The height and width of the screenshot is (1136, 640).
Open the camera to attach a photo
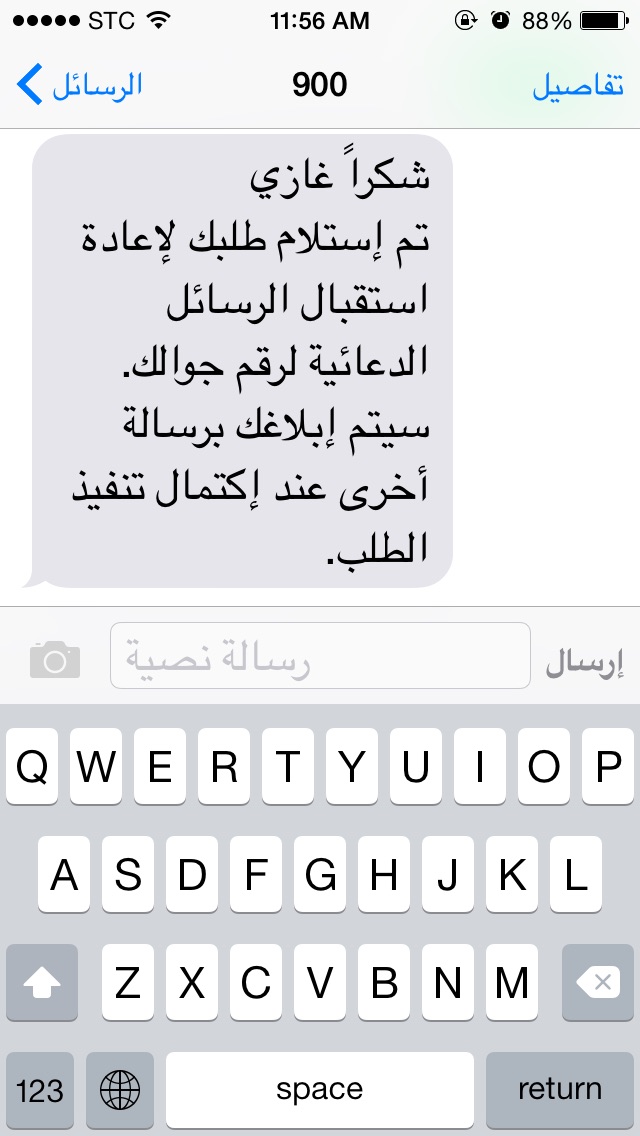pos(55,659)
